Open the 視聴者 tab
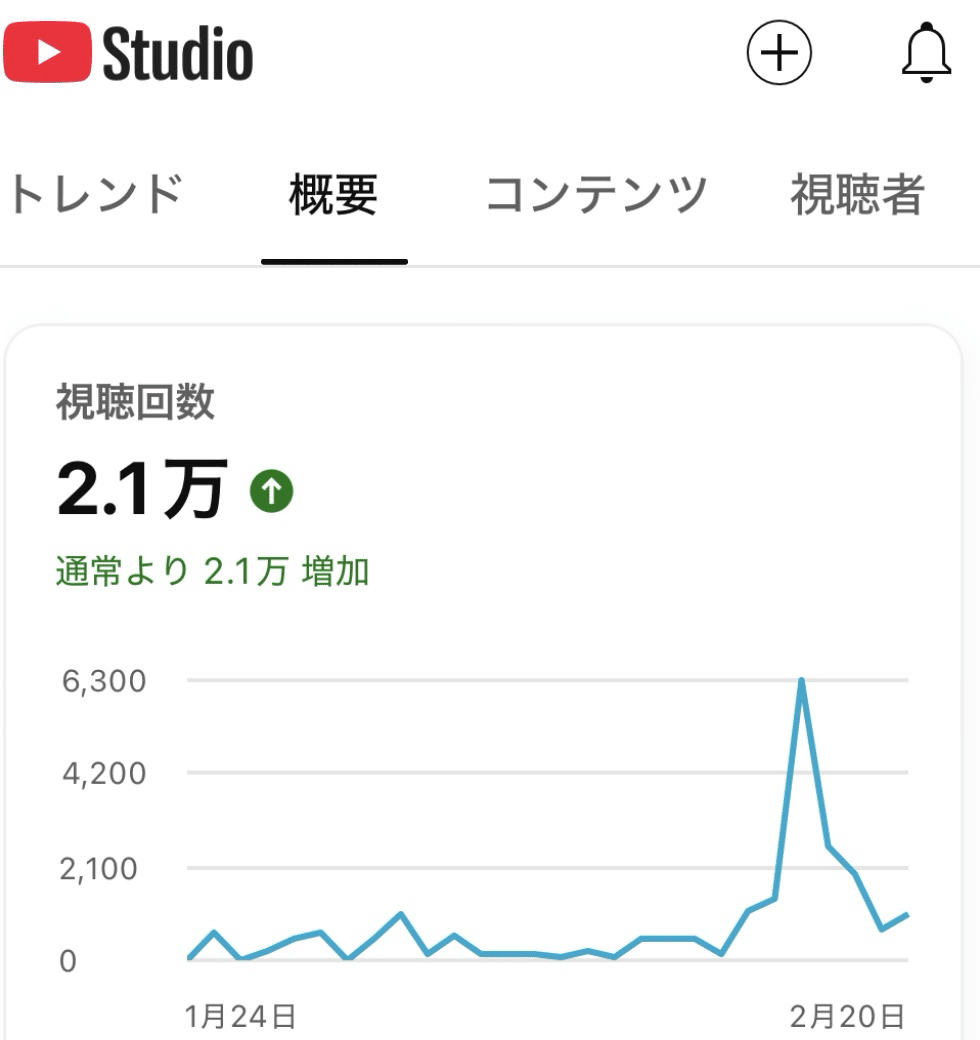This screenshot has height=1040, width=980. [857, 194]
